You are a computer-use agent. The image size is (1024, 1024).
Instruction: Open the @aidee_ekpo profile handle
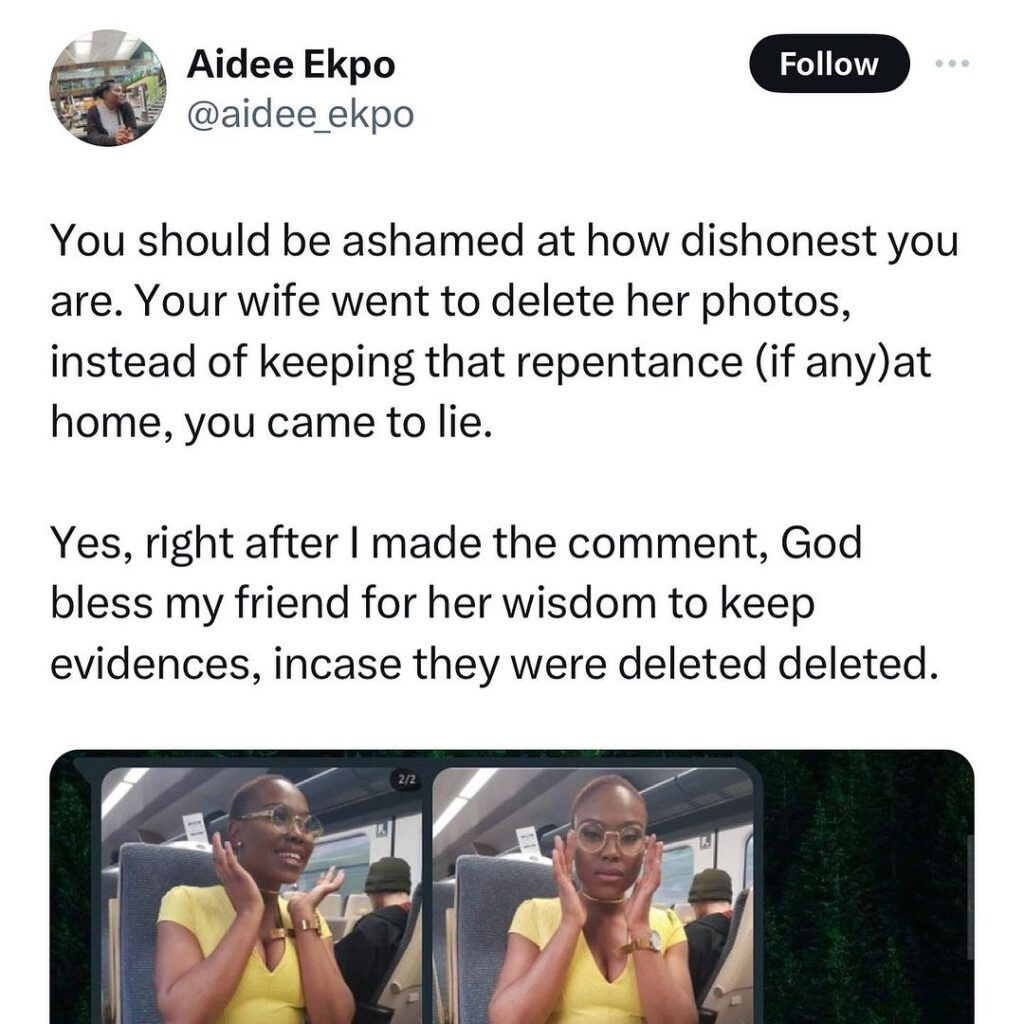coord(300,114)
